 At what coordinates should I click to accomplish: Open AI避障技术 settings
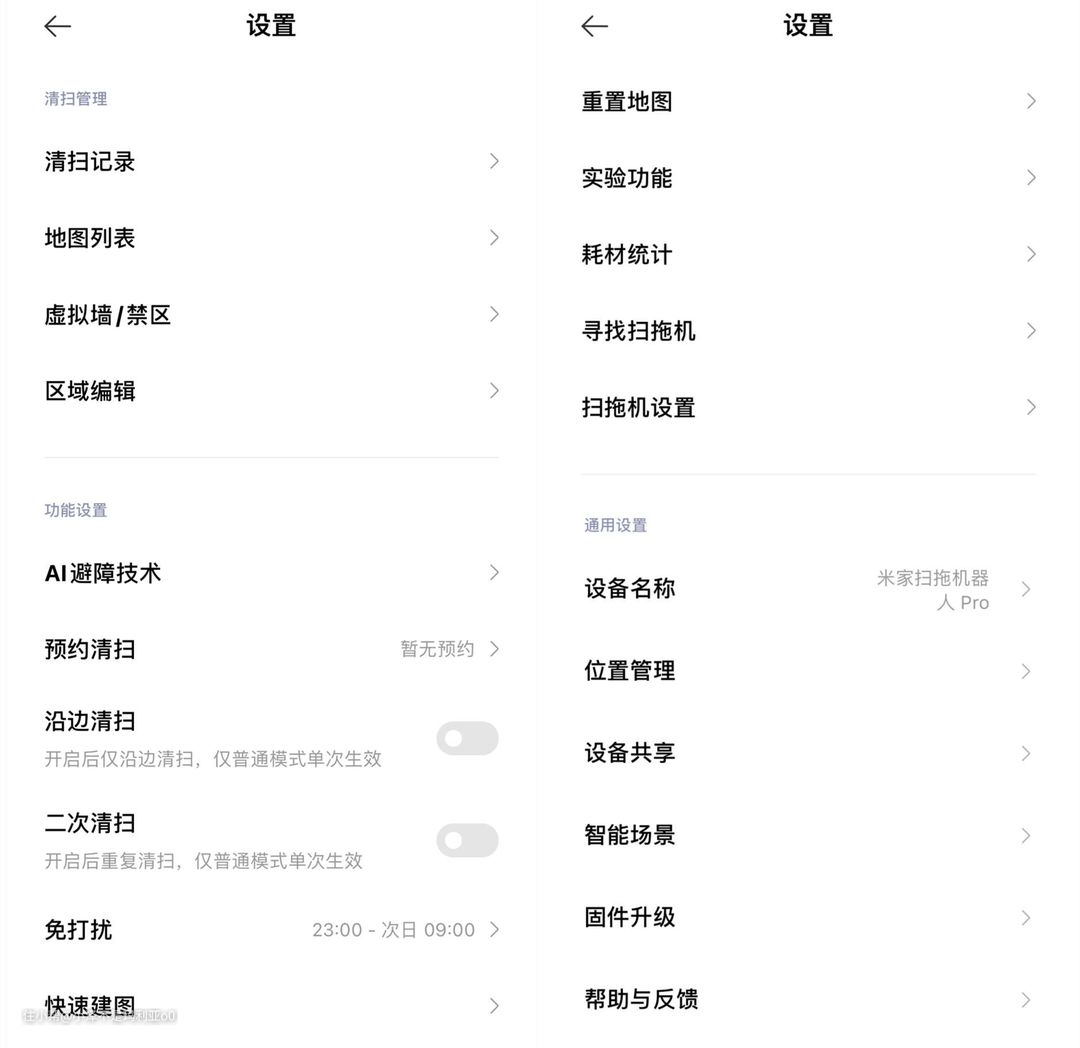pyautogui.click(x=270, y=573)
